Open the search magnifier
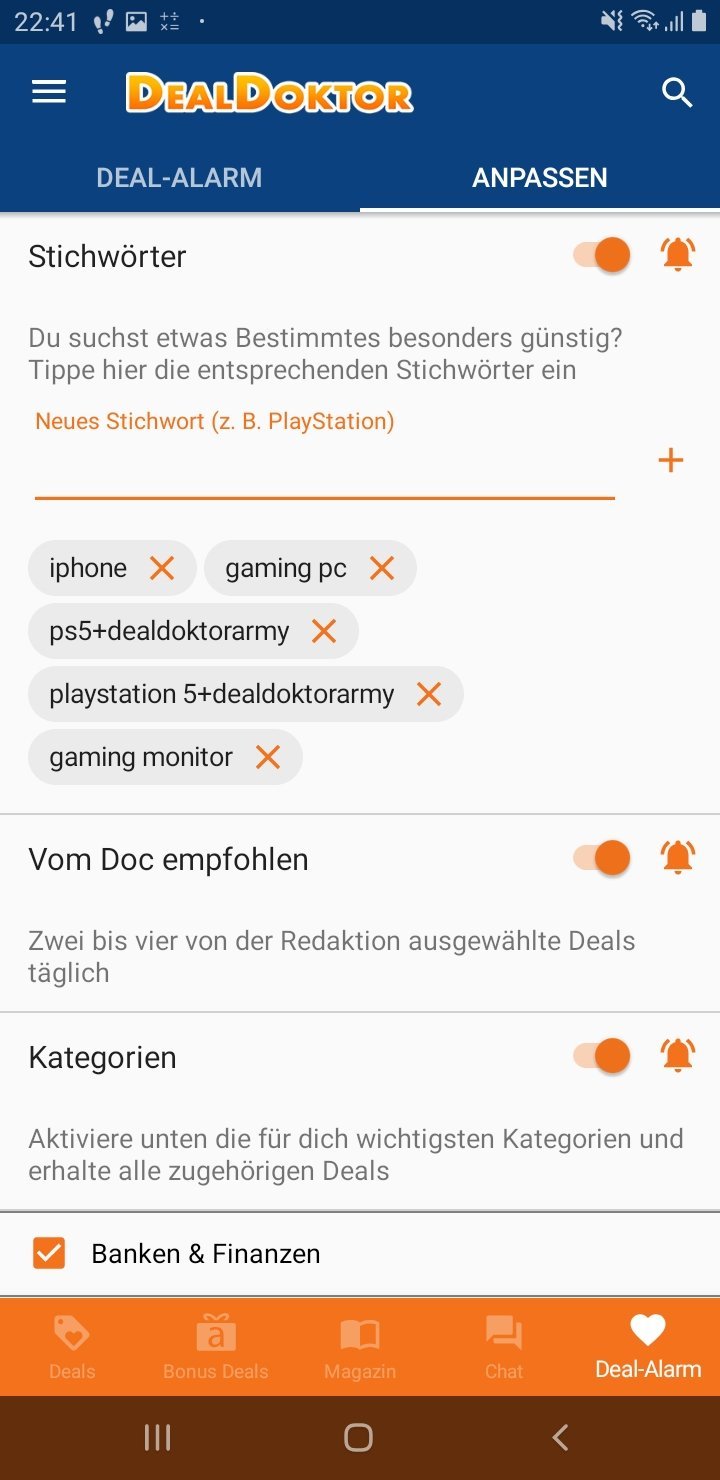 (677, 93)
